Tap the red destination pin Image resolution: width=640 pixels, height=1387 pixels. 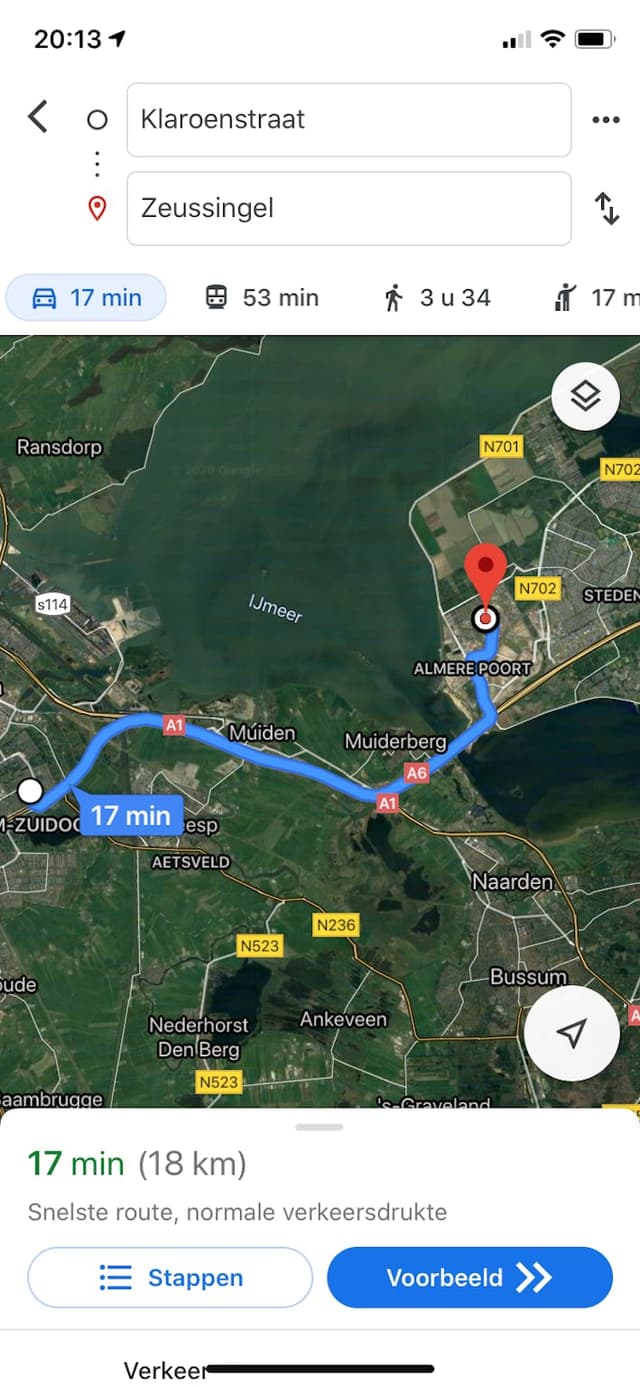[487, 573]
